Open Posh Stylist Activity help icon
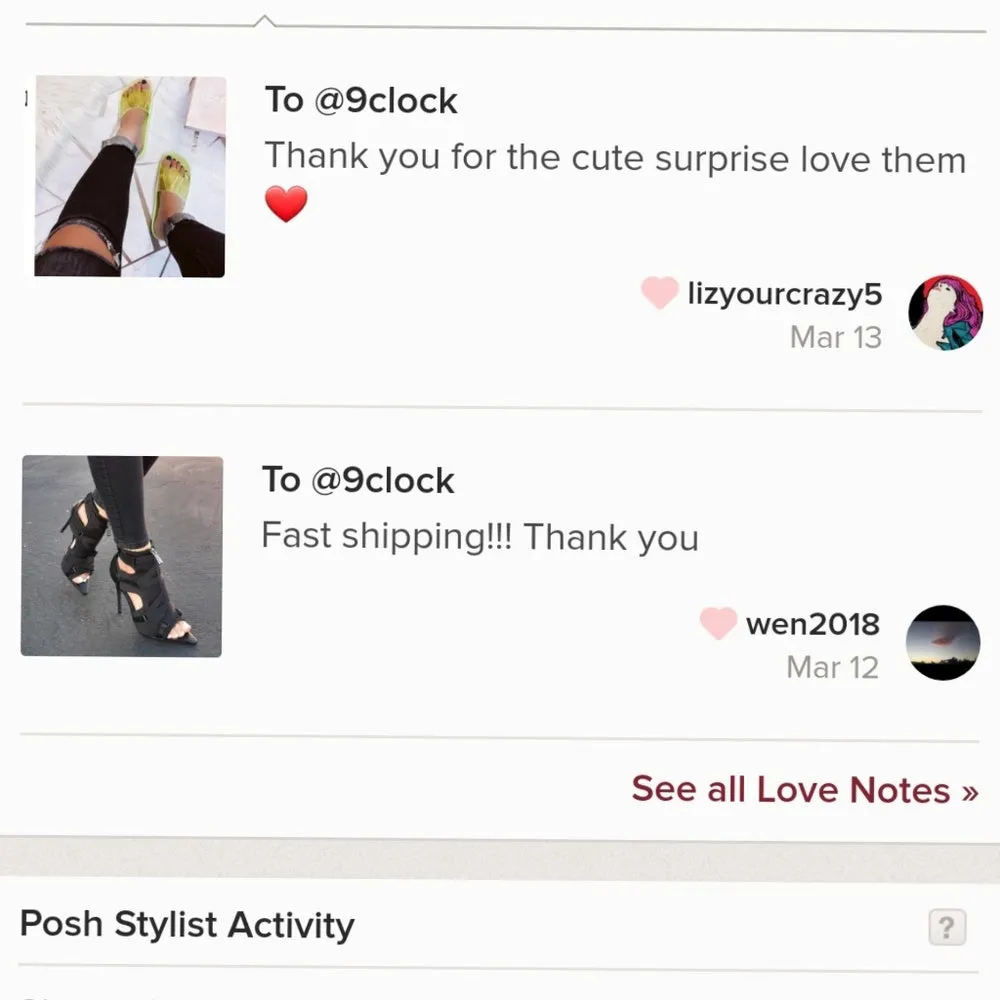 coord(946,927)
